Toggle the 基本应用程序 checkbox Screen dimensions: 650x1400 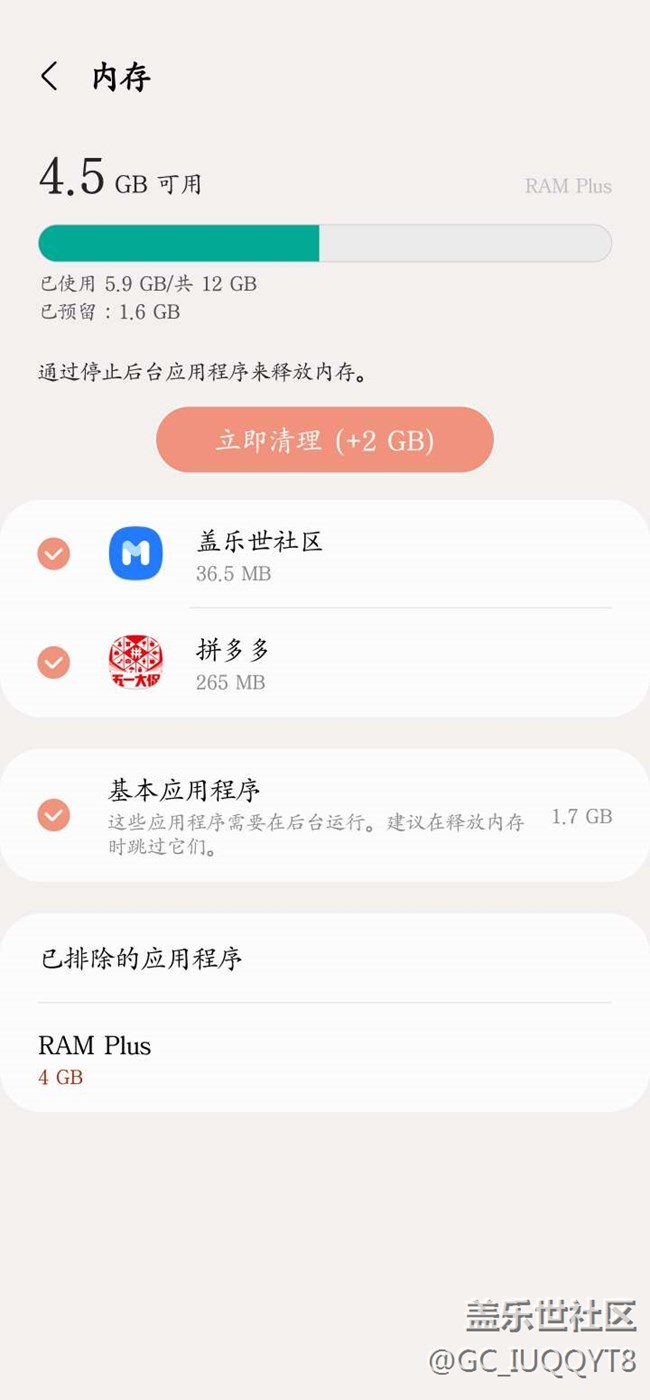[x=54, y=815]
